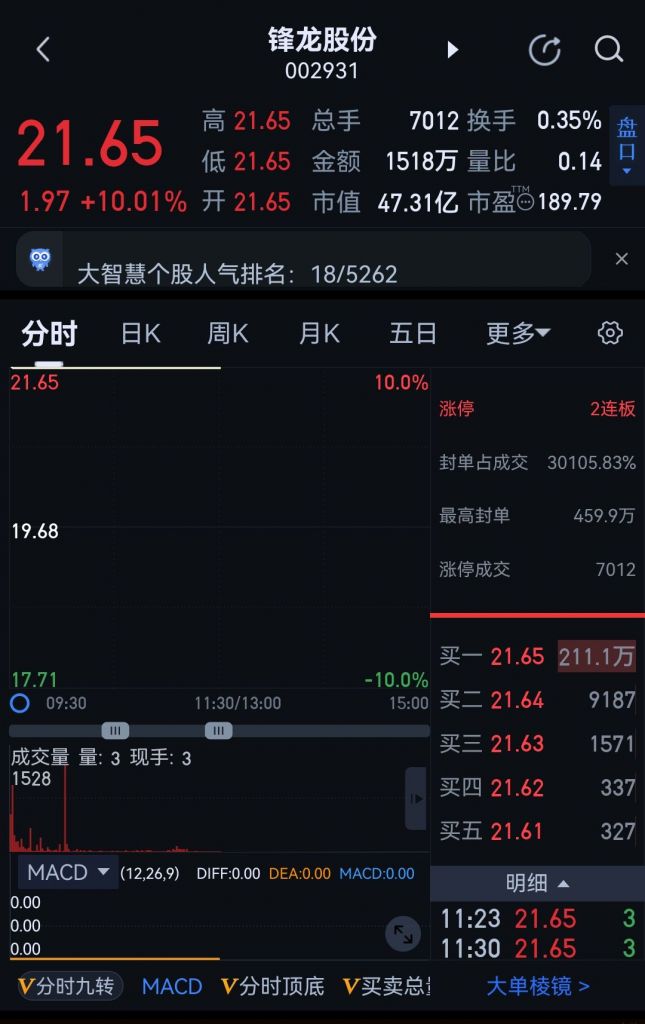Viewport: 645px width, 1024px height.
Task: Open the MACD indicator dropdown
Action: (68, 872)
